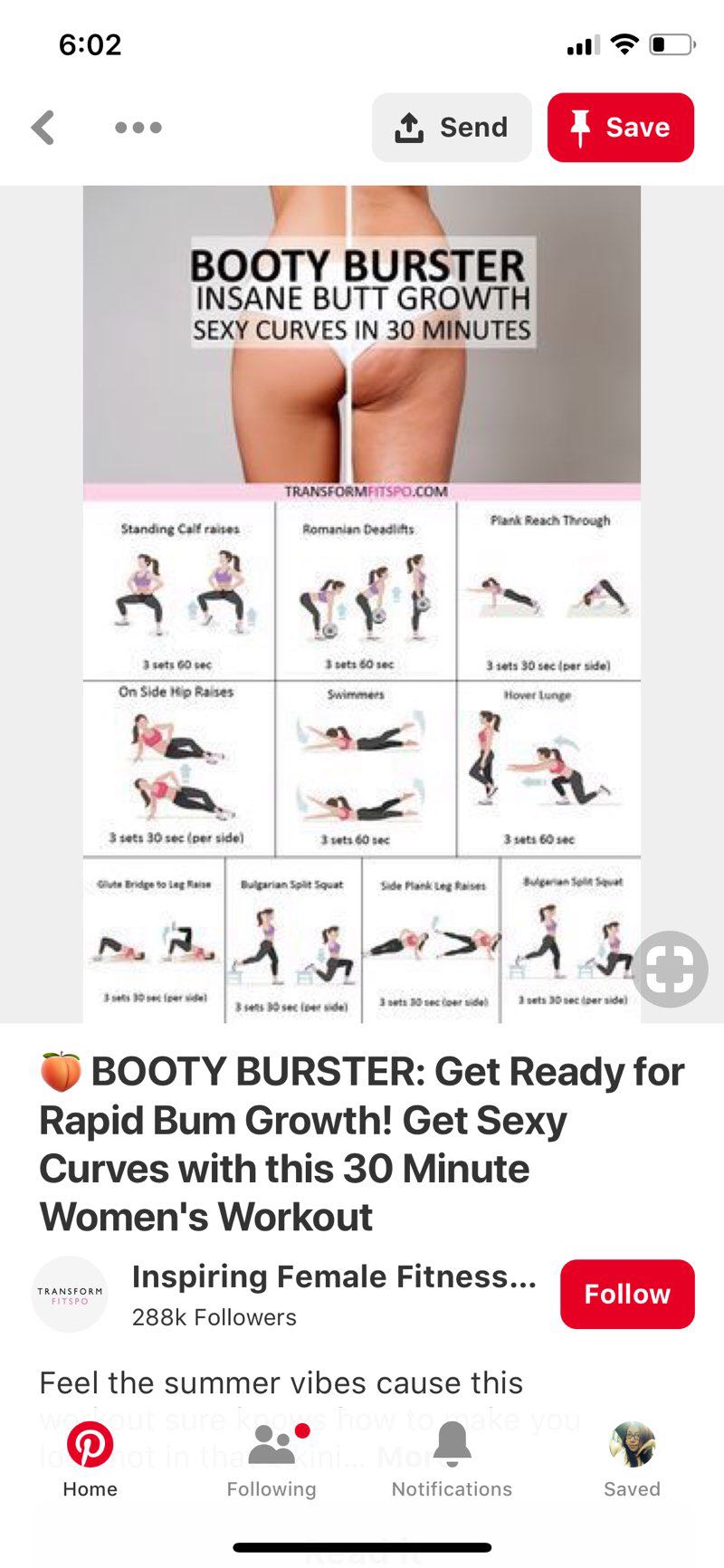Open the Notifications tab

click(452, 1459)
